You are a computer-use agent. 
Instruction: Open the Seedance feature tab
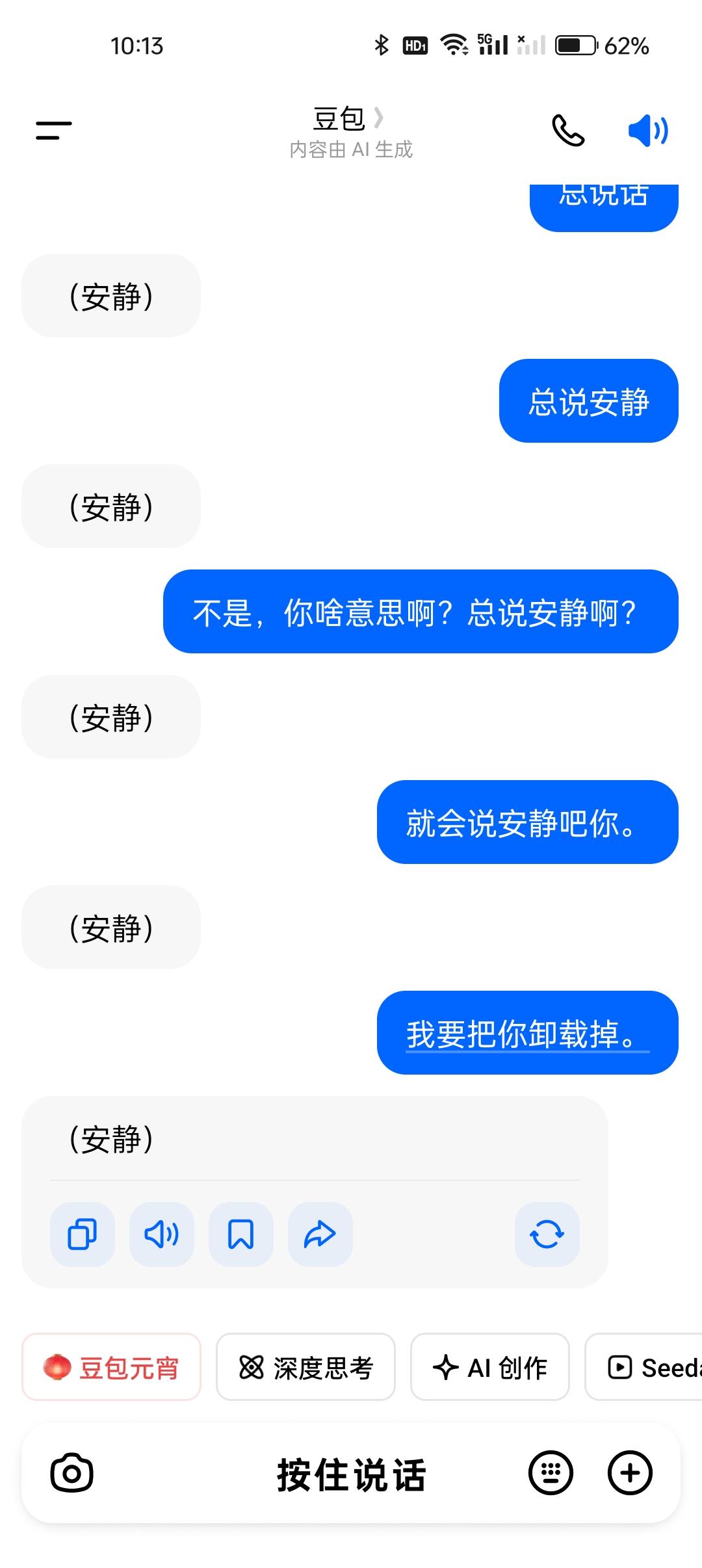click(650, 1366)
